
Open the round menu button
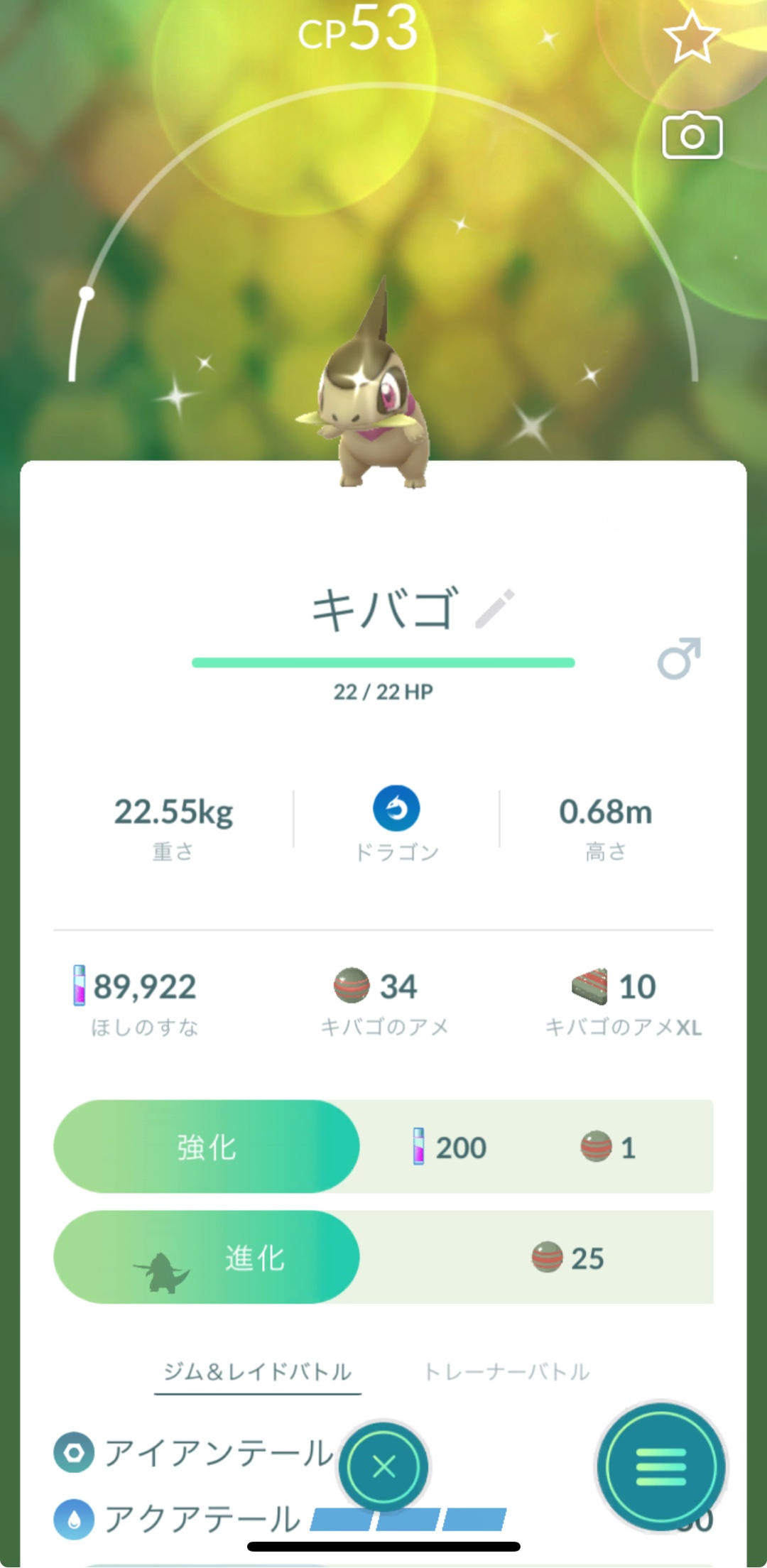(x=660, y=1467)
